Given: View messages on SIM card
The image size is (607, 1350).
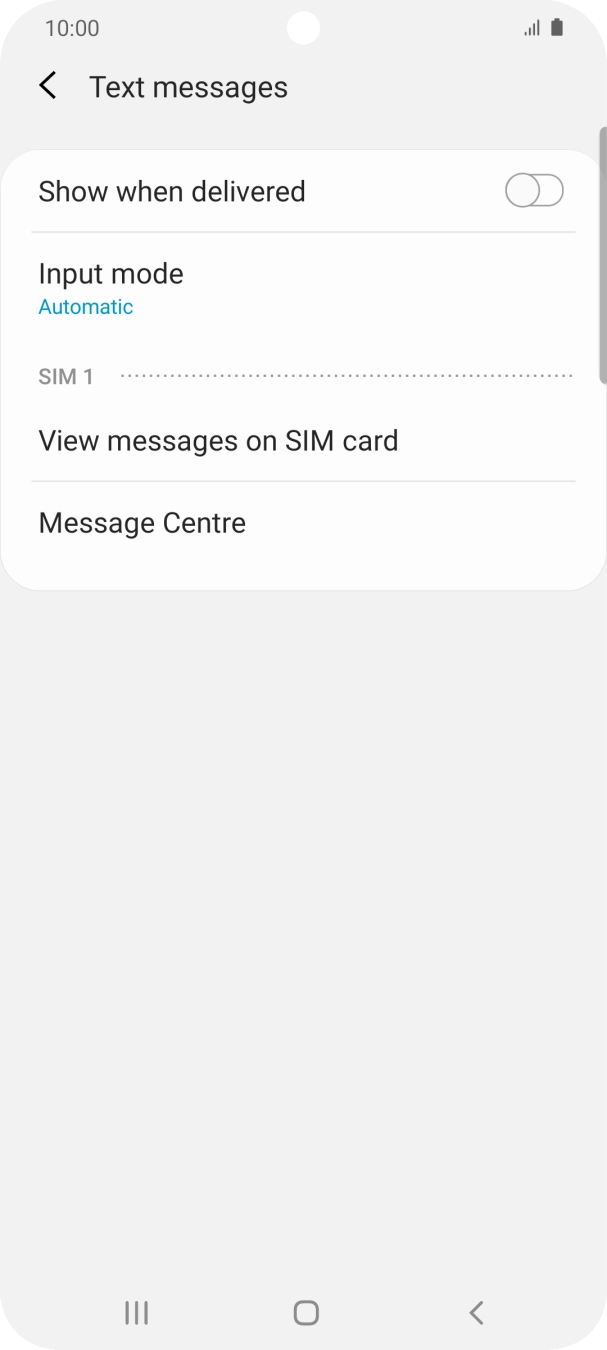Looking at the screenshot, I should (218, 441).
